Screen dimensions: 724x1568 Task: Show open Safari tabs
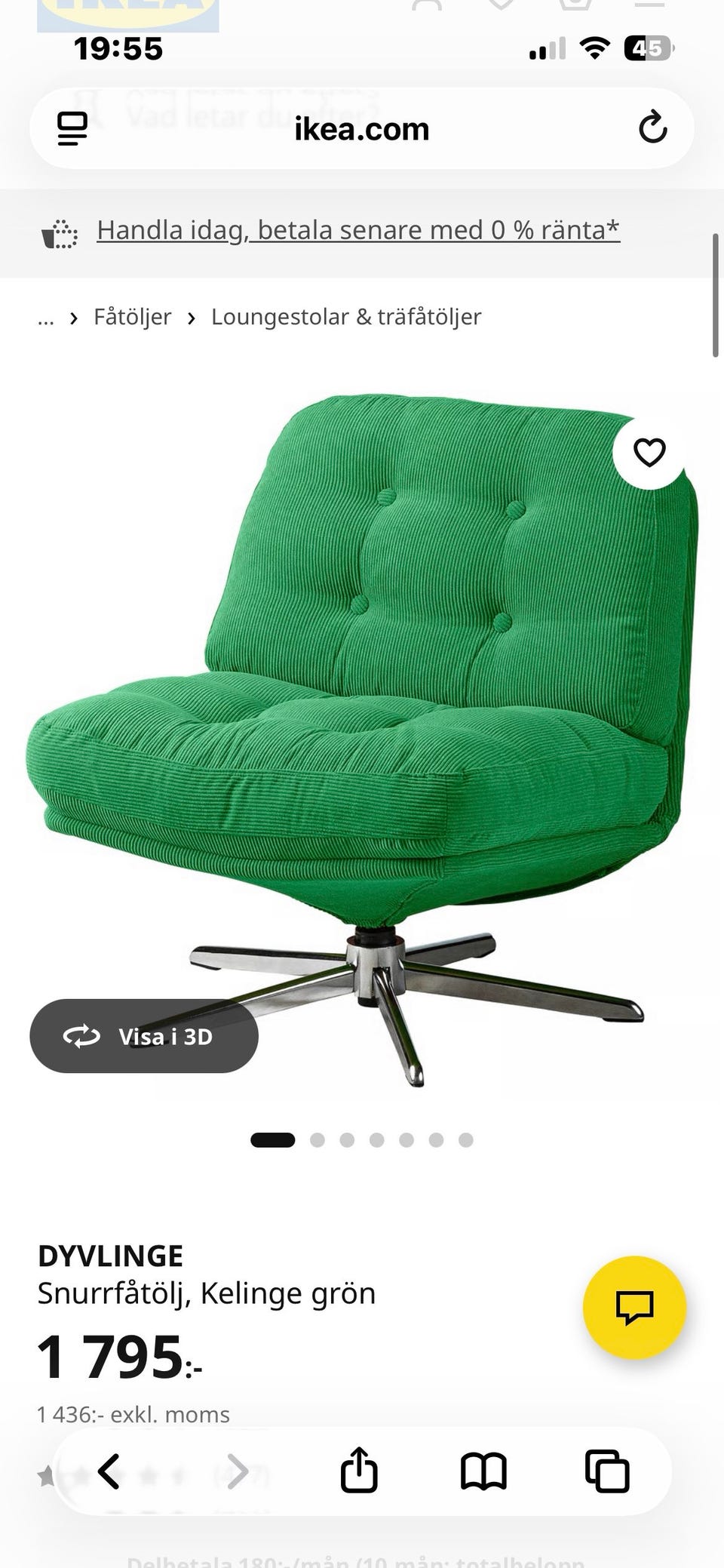click(x=607, y=1471)
